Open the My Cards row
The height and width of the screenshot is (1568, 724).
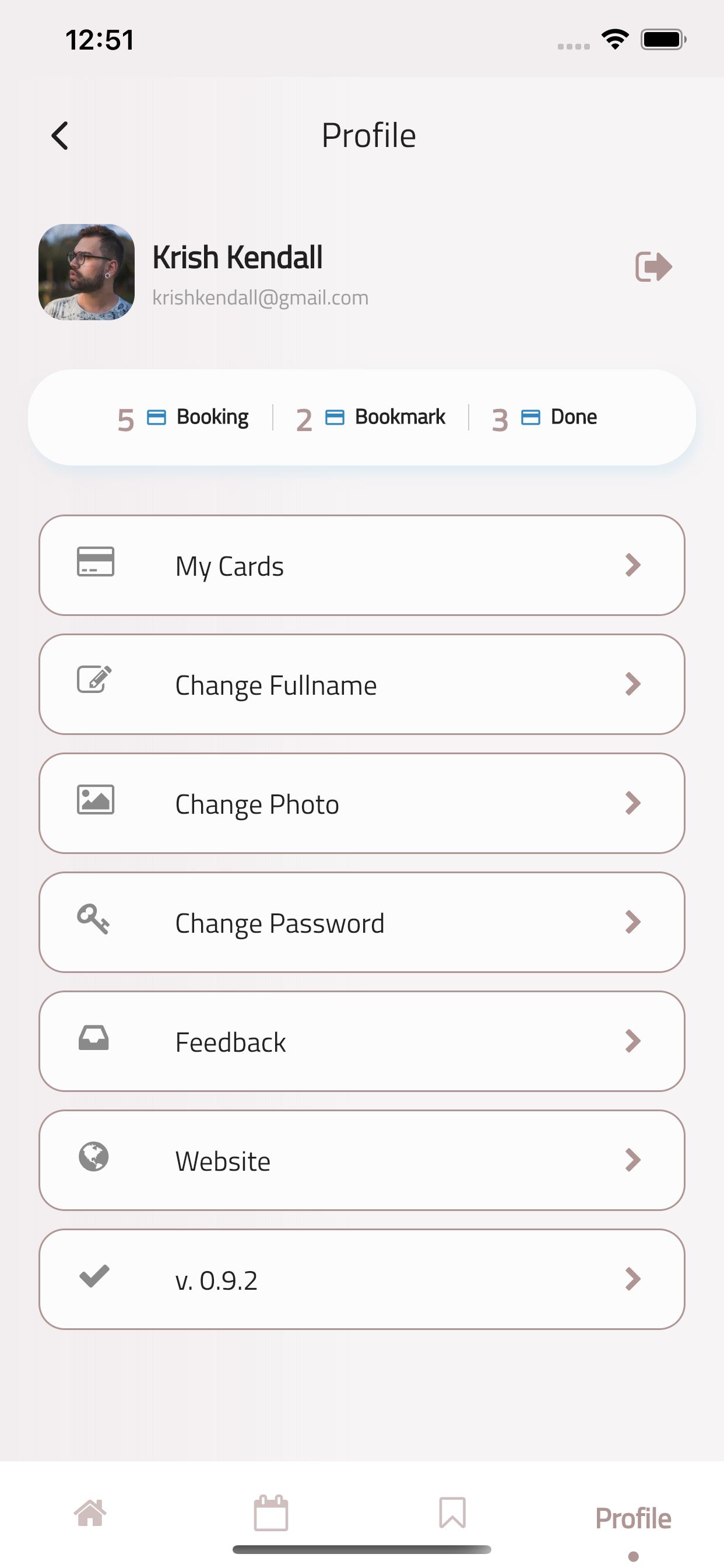pyautogui.click(x=361, y=565)
